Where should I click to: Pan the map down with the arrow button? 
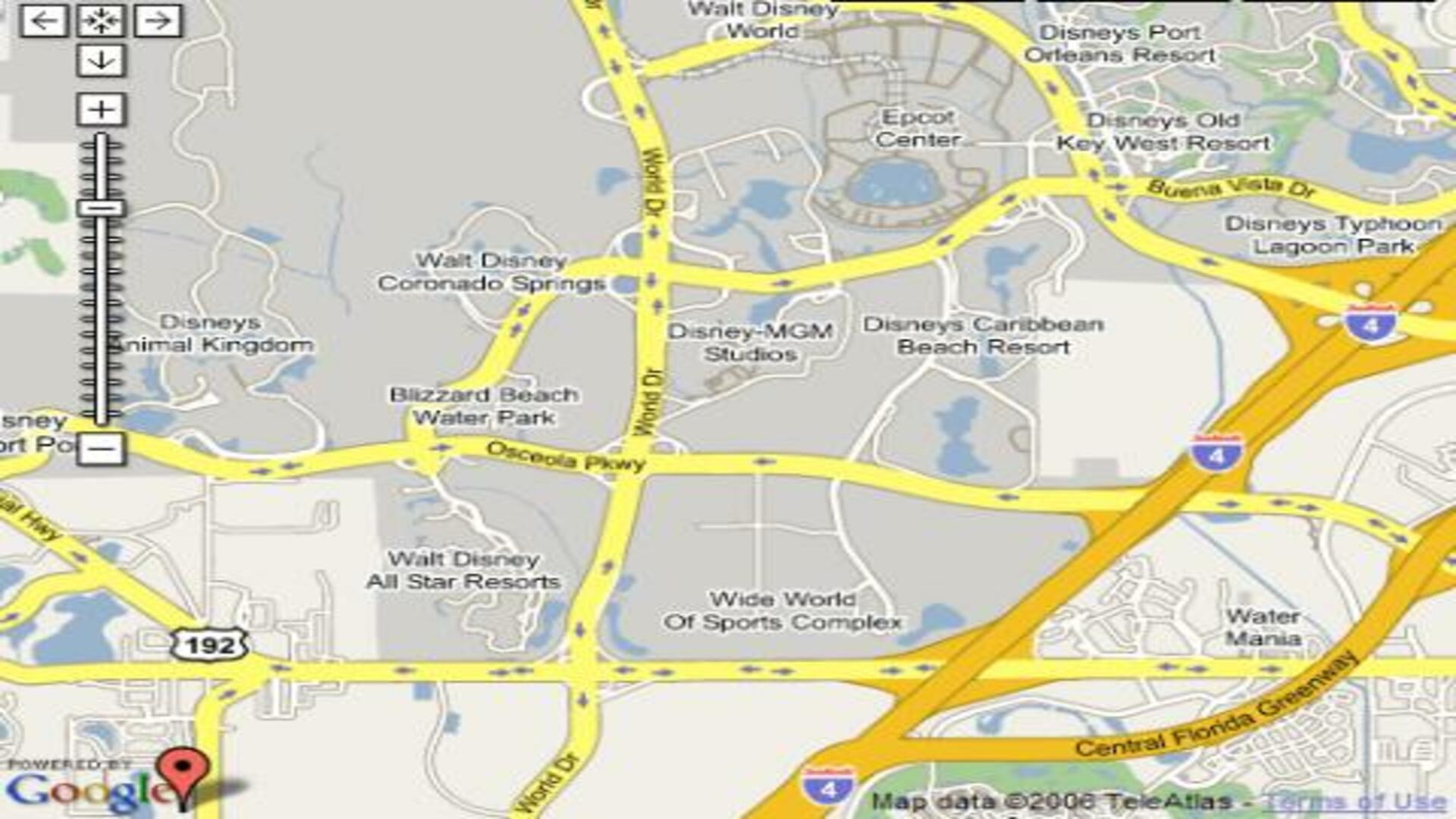[x=101, y=60]
